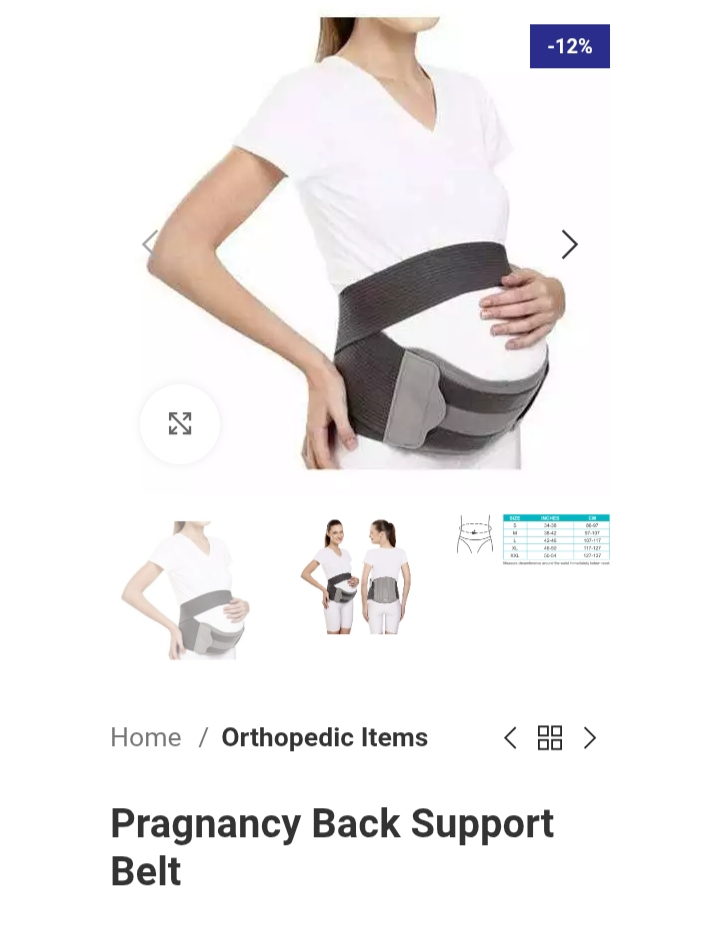
Task: Go to Home via breadcrumb
Action: click(146, 738)
